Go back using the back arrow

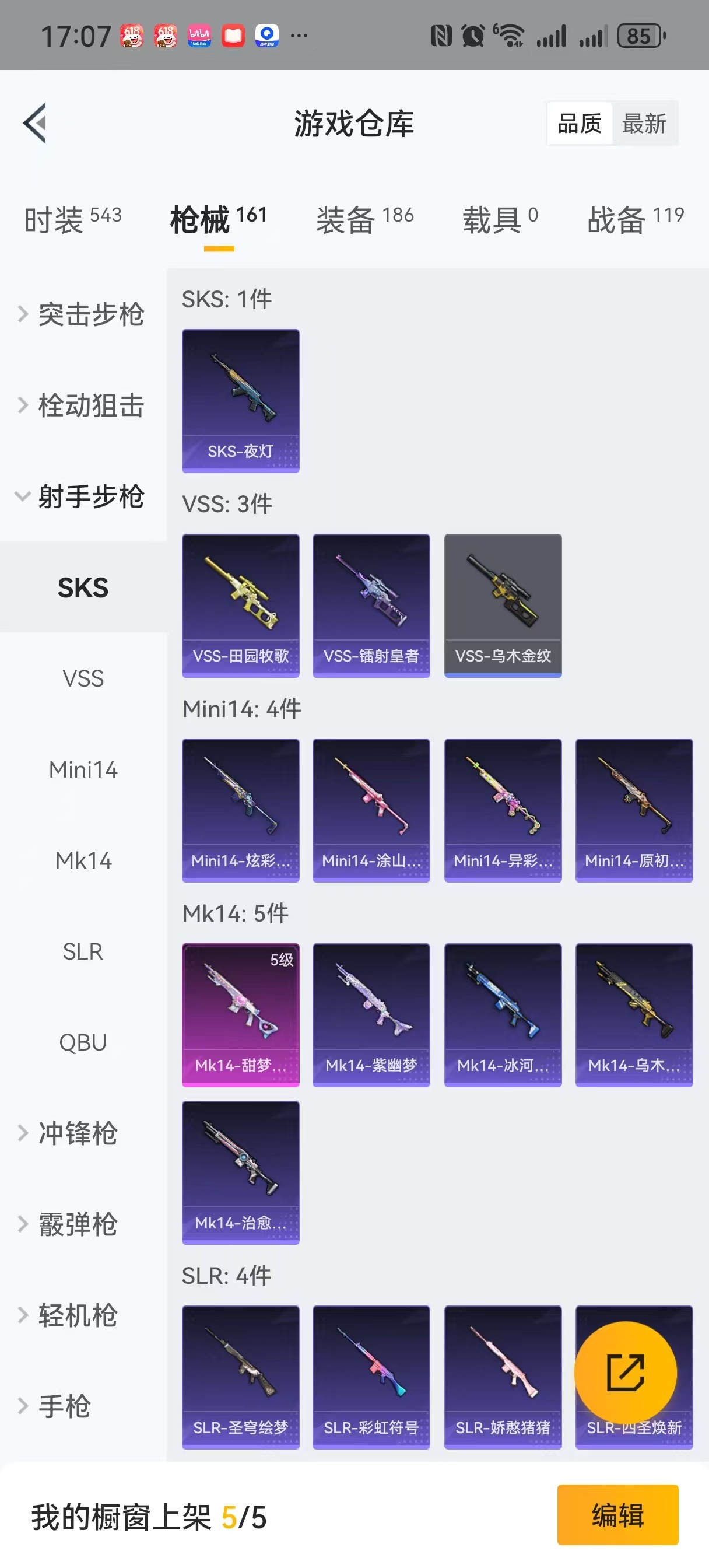36,123
